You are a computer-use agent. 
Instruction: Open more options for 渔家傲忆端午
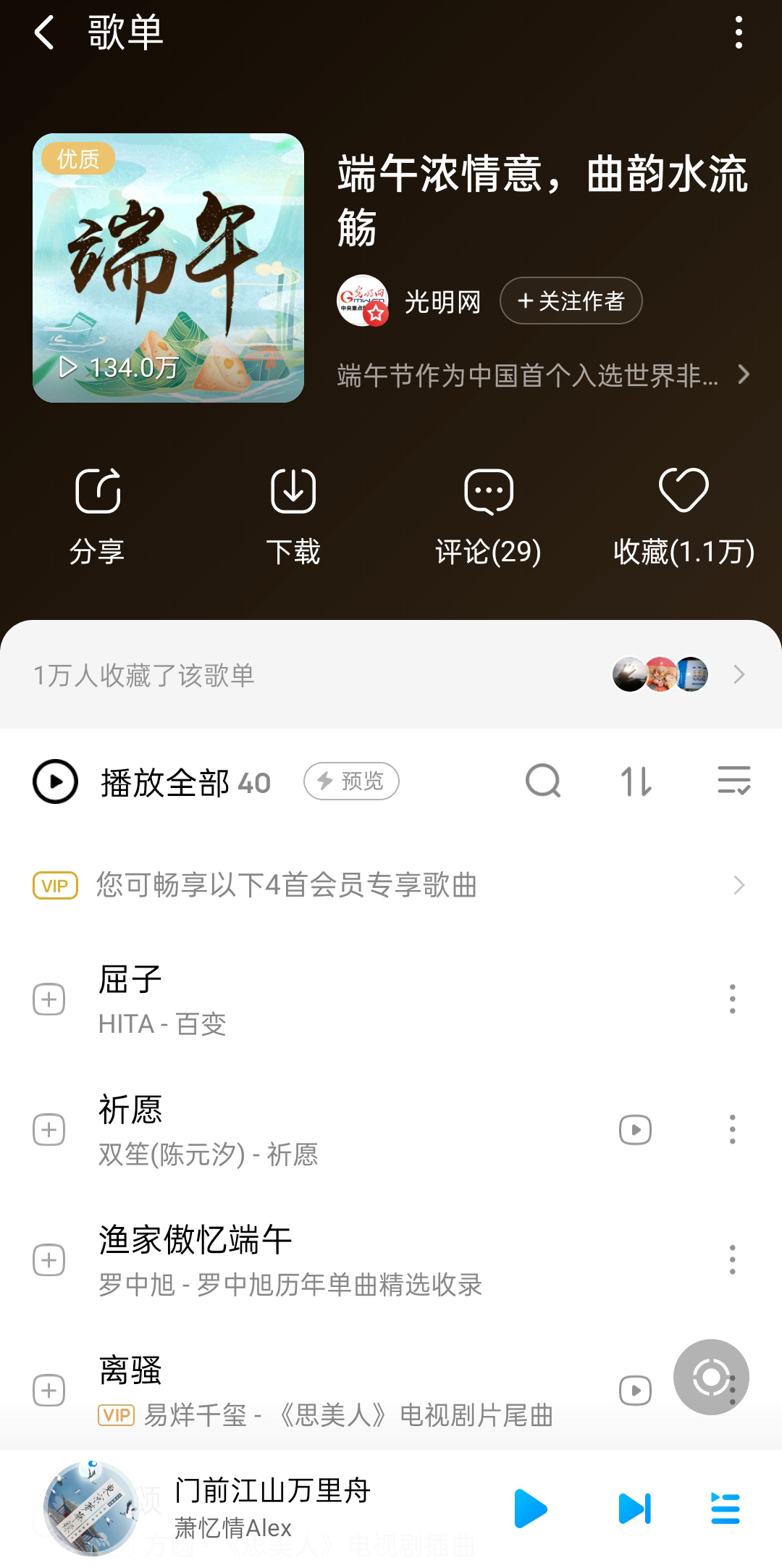pos(732,1260)
